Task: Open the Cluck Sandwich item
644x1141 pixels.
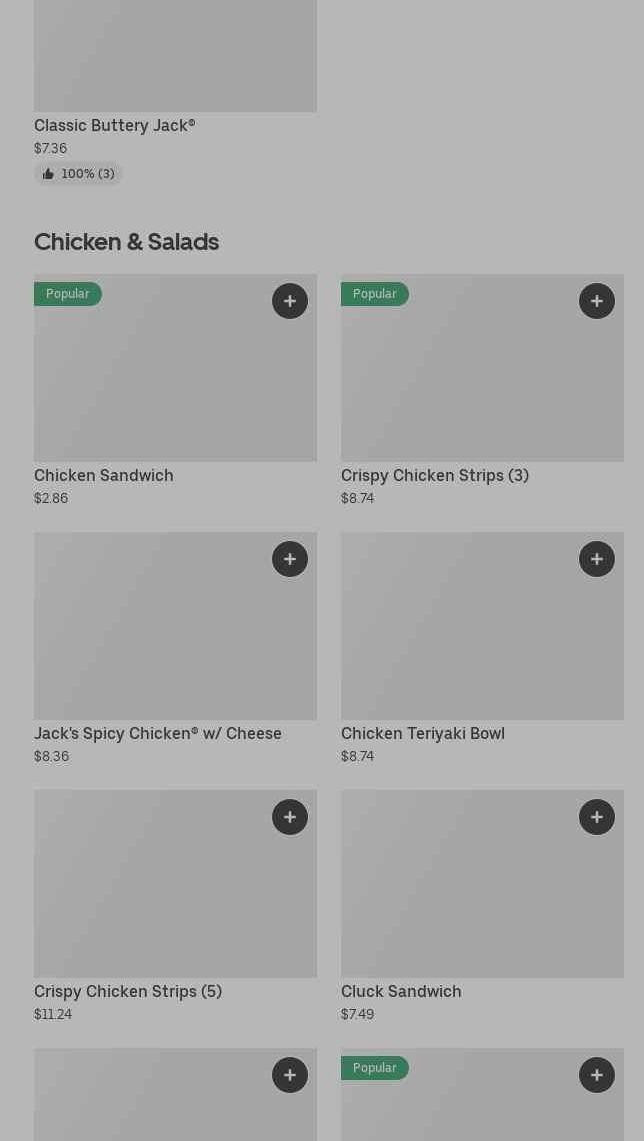Action: (482, 896)
